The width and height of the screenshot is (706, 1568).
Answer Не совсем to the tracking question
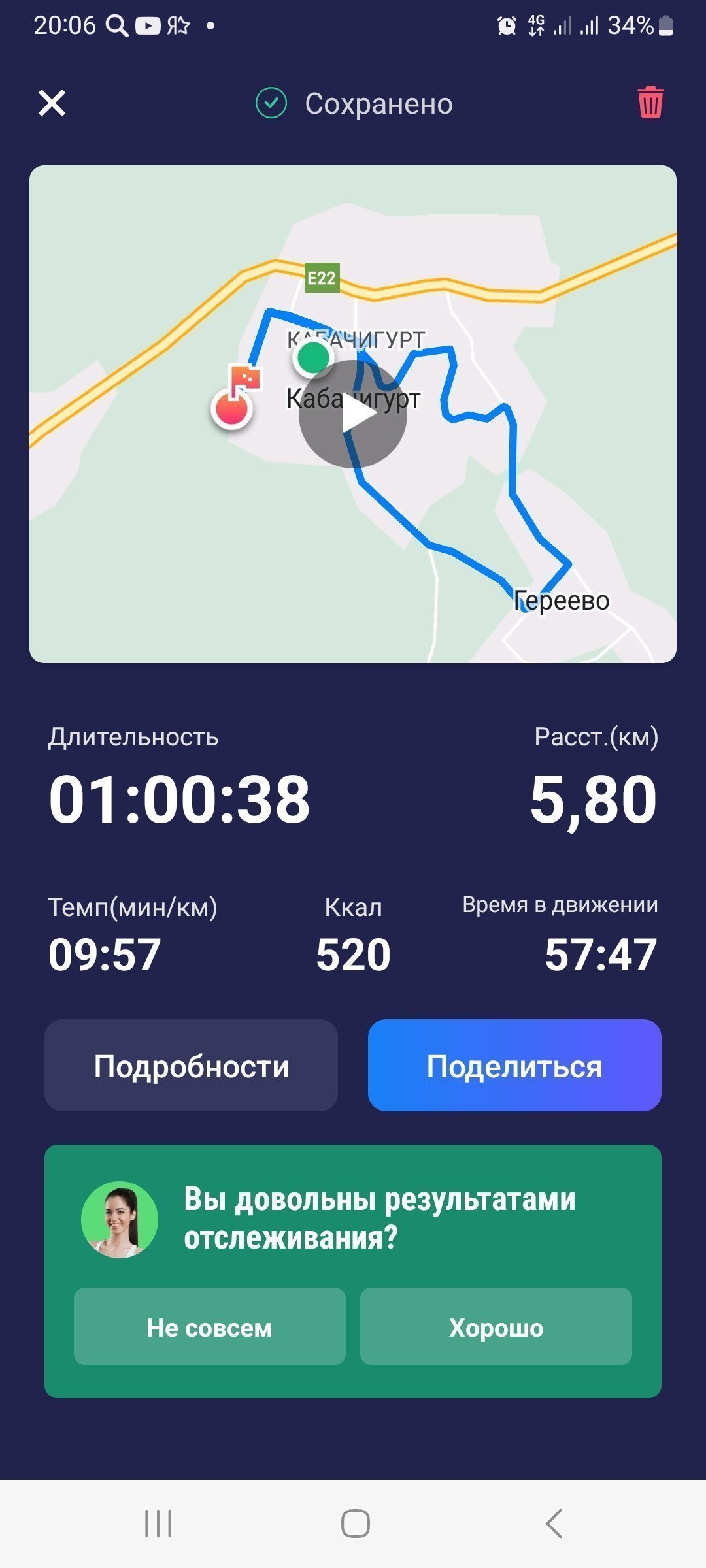click(209, 1326)
